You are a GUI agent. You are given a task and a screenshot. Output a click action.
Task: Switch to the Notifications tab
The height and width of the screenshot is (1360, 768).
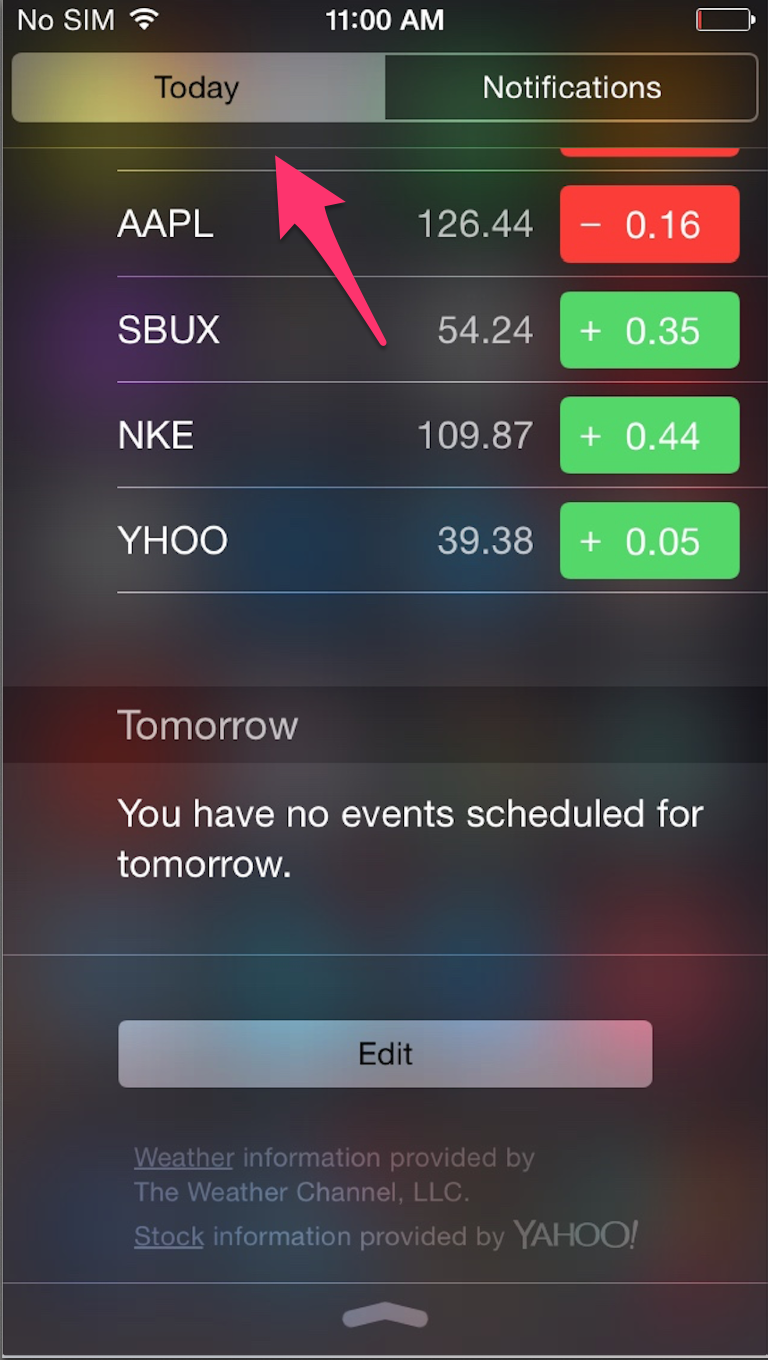[571, 88]
